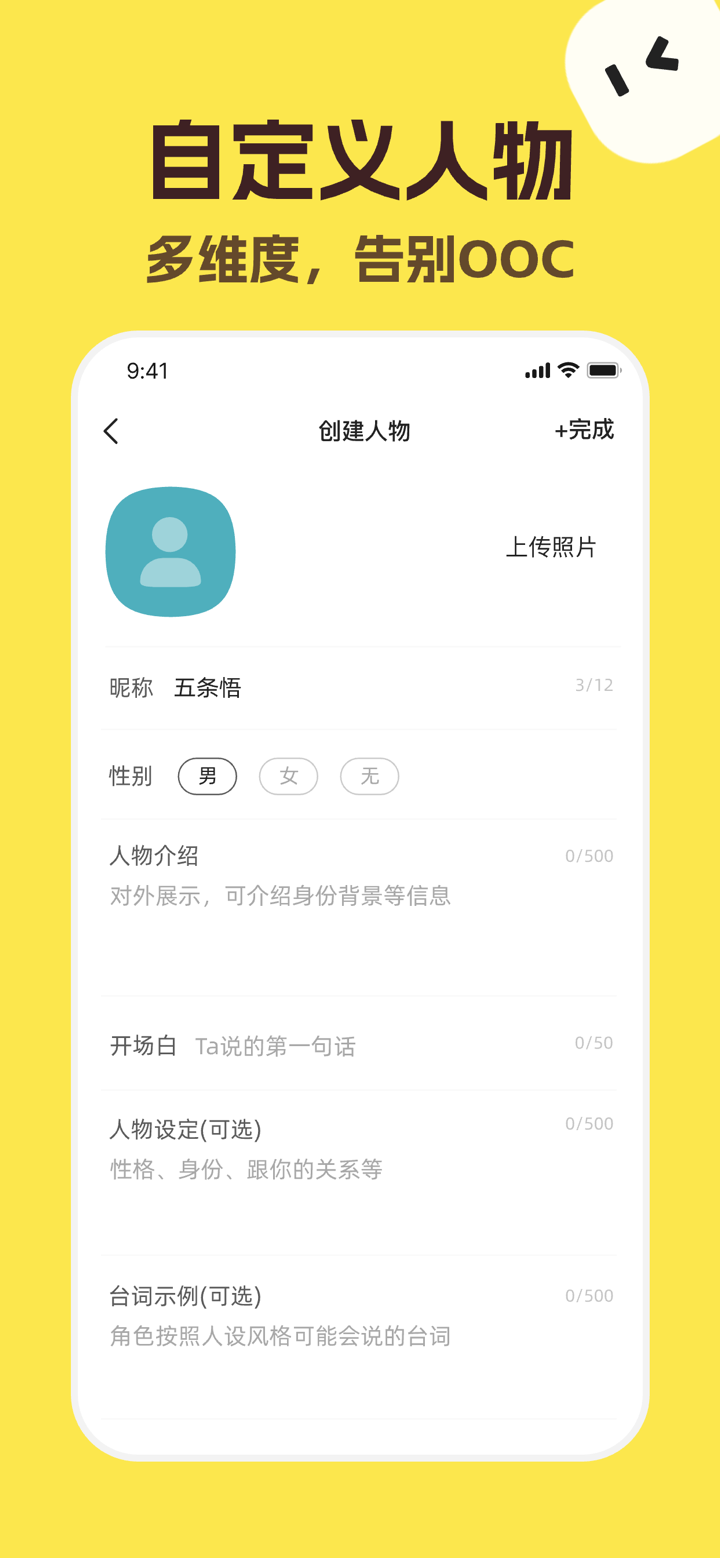Choose 无 as the gender
This screenshot has width=720, height=1558.
coord(369,776)
